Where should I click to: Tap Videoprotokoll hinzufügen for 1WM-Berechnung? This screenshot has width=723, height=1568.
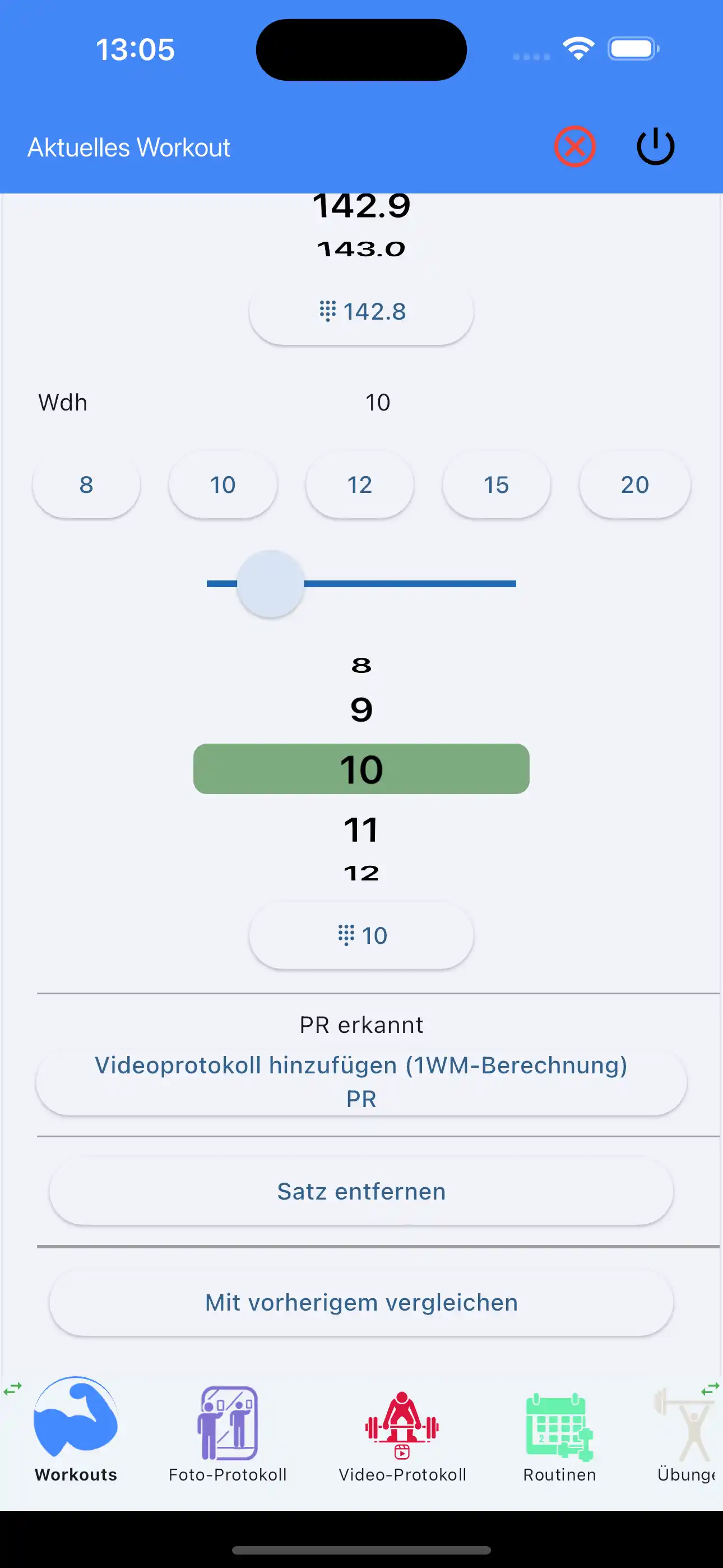(361, 1082)
